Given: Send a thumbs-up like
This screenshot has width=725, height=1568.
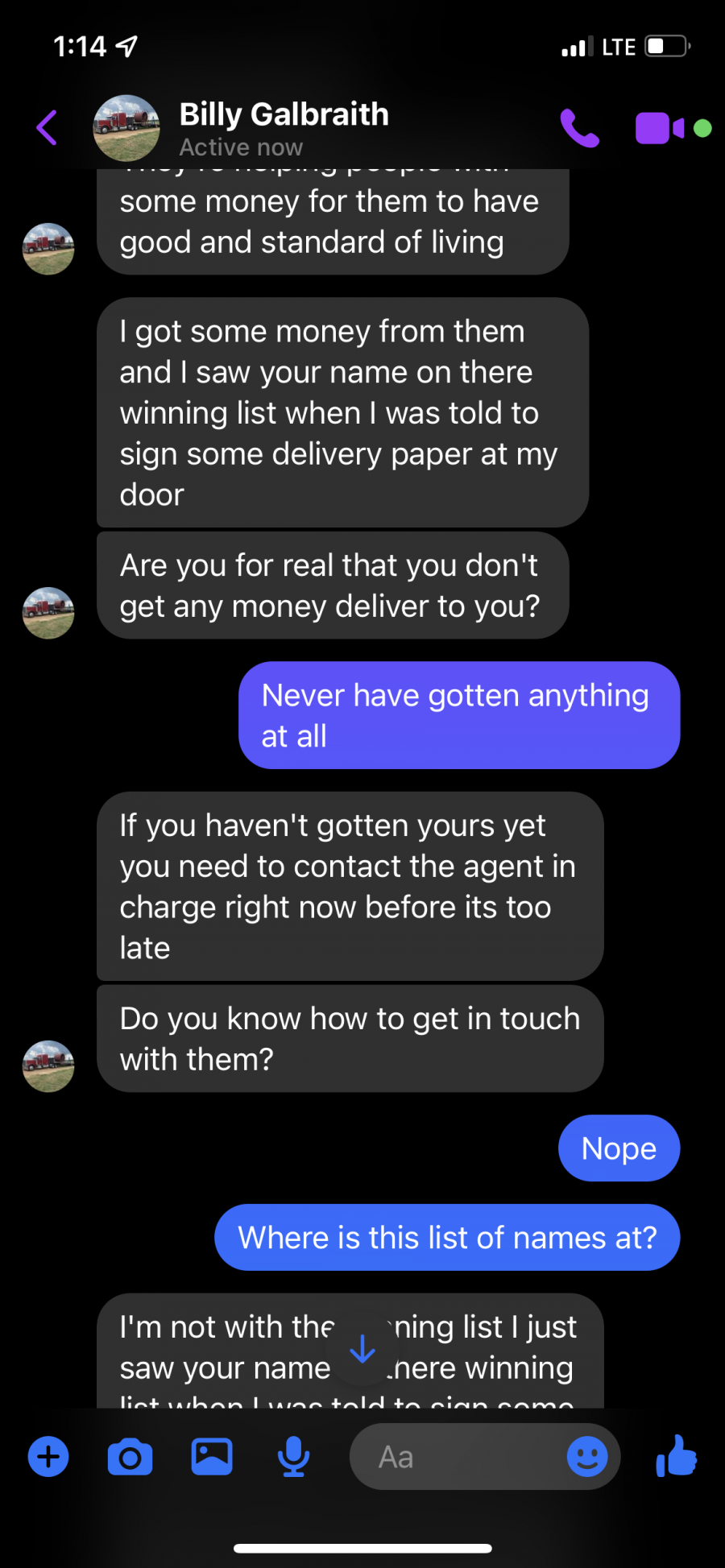Looking at the screenshot, I should [676, 1455].
